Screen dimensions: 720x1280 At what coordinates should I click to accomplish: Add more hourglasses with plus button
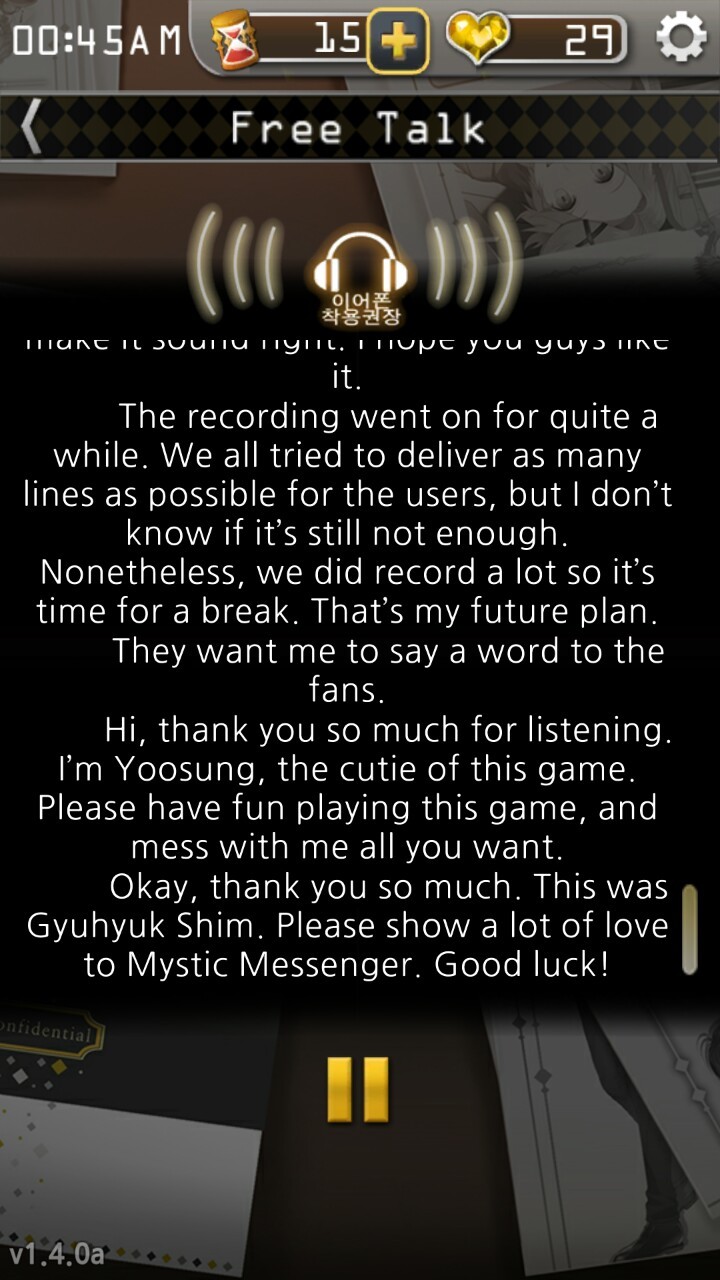pyautogui.click(x=397, y=42)
